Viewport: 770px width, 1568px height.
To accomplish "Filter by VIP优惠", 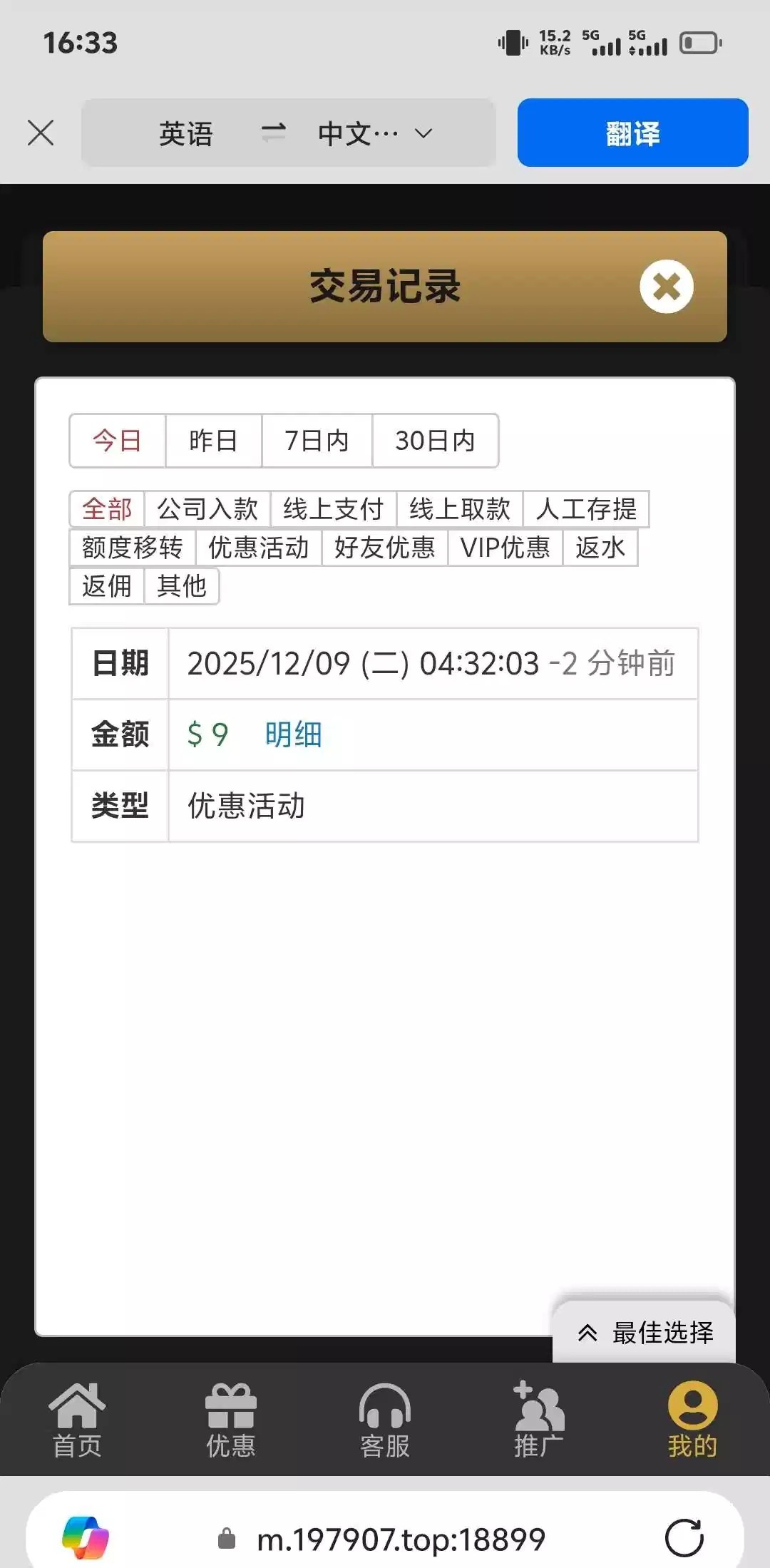I will click(505, 548).
